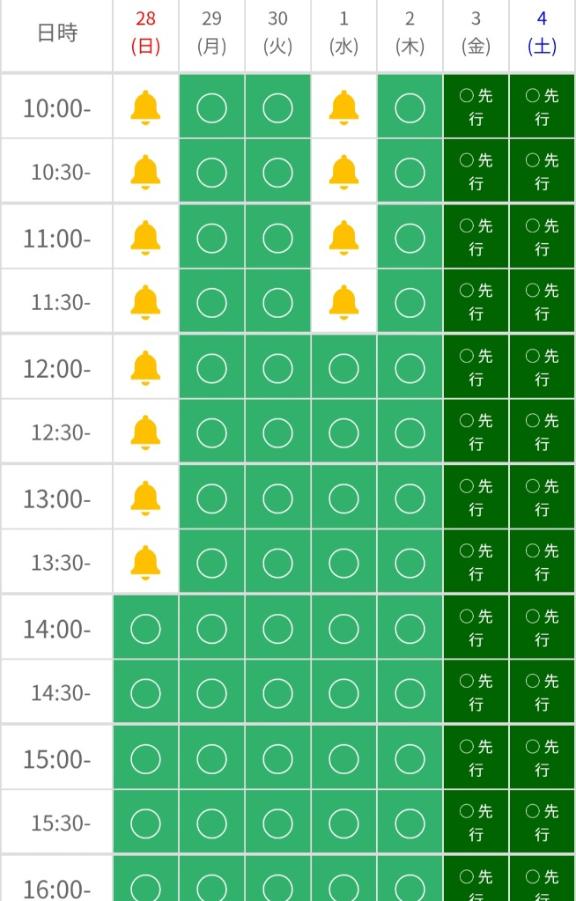Tap the bell for Wednesday 1 at 11:30
Viewport: 576px width, 901px height.
coord(344,302)
